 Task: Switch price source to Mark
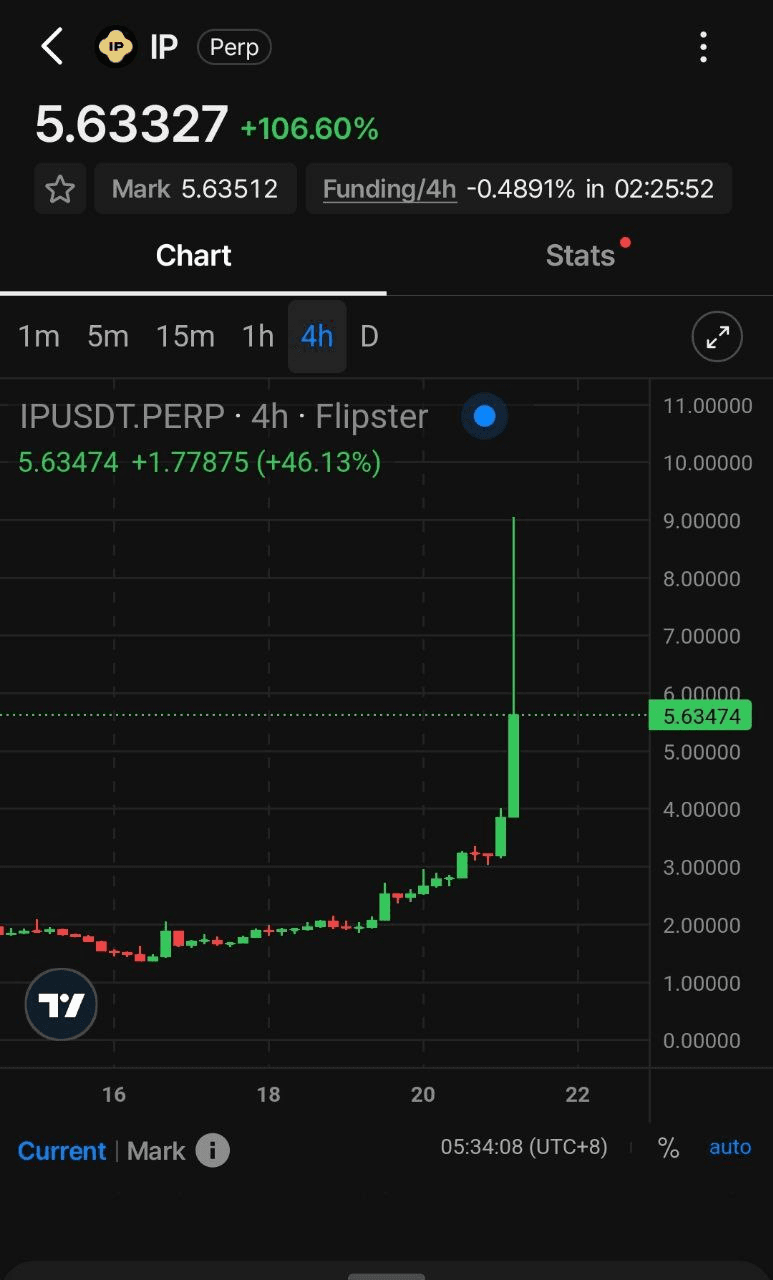coord(156,1151)
